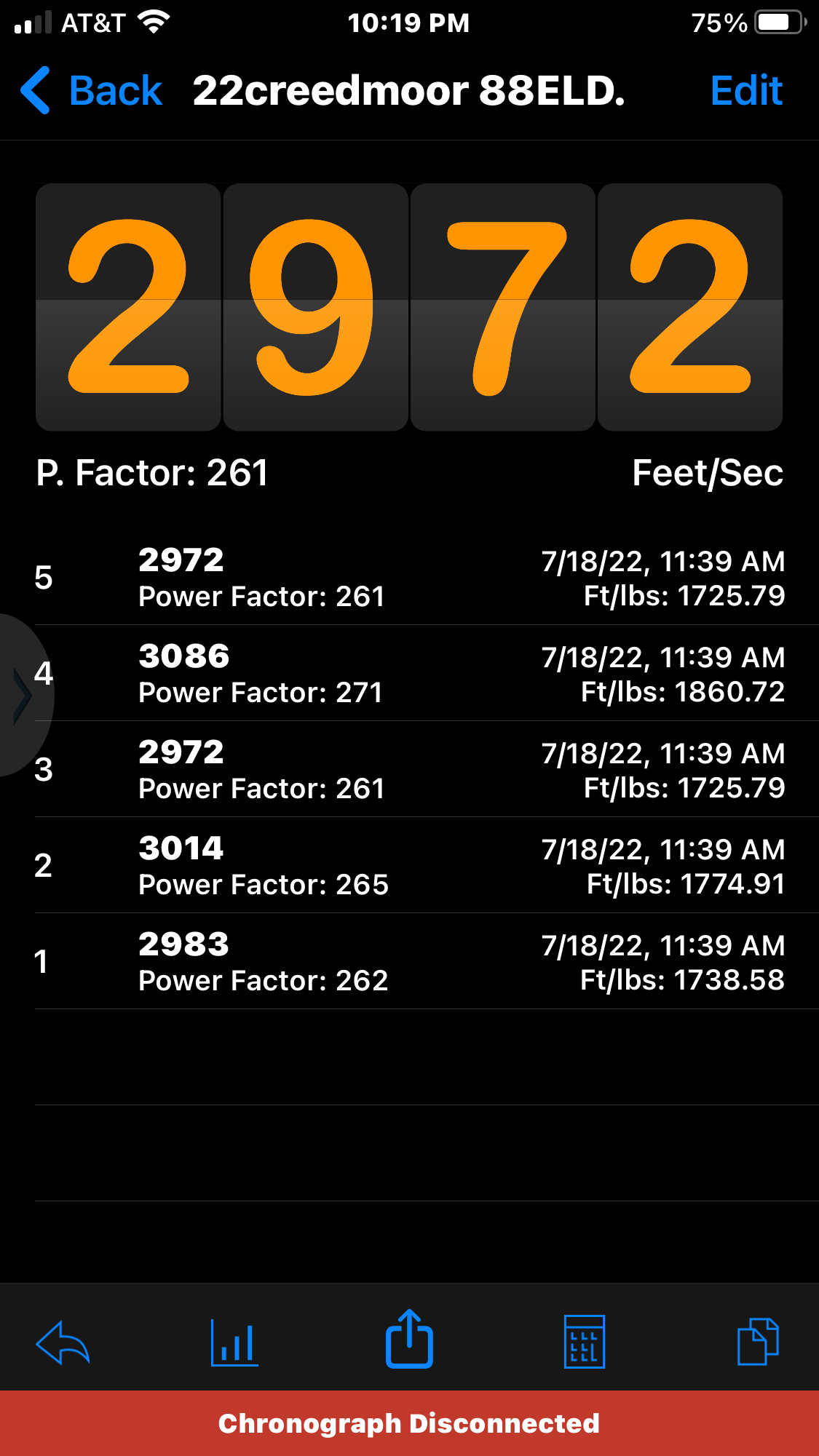The width and height of the screenshot is (819, 1456).
Task: Open the calculator tool
Action: pos(584,1342)
